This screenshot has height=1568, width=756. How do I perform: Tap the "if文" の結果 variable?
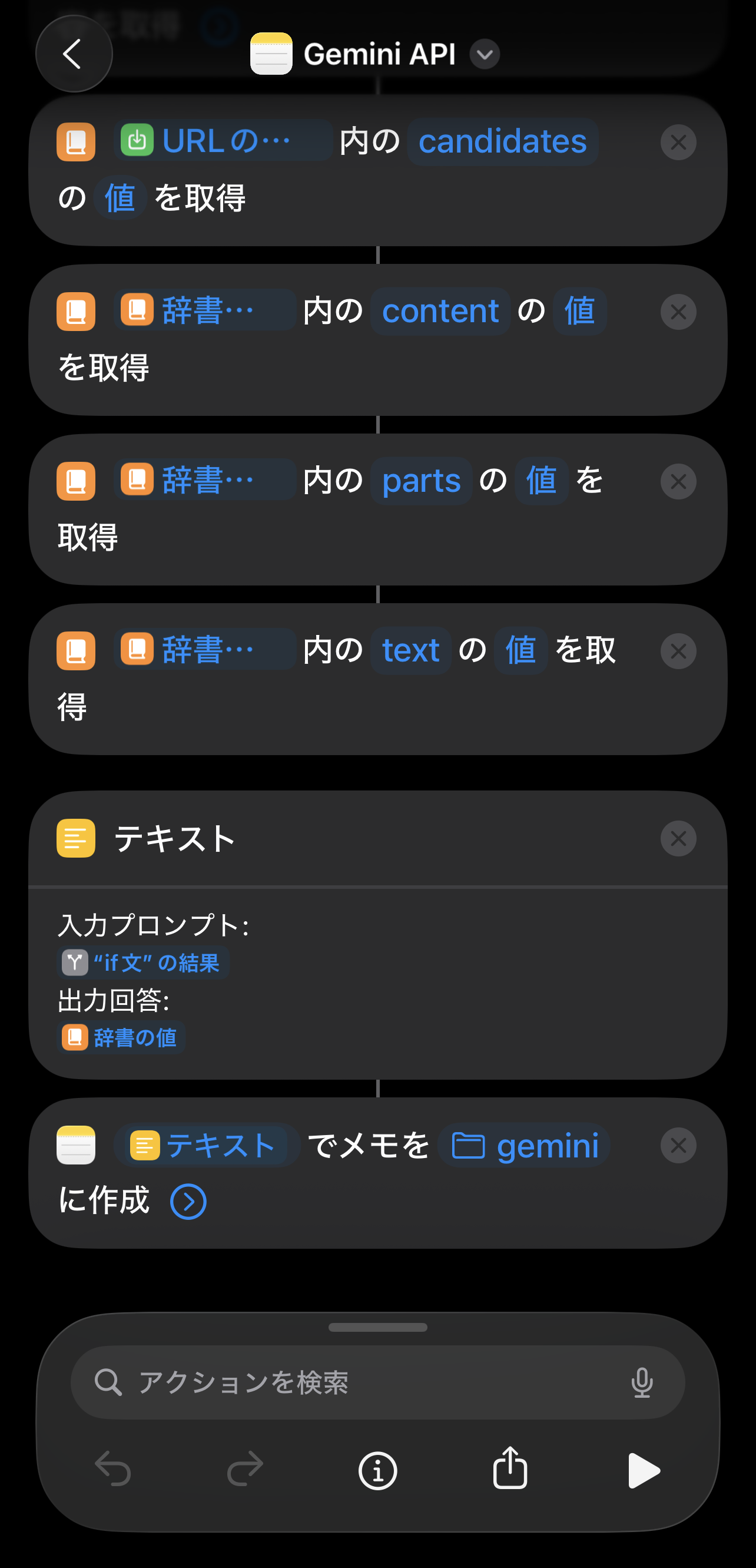pos(144,963)
